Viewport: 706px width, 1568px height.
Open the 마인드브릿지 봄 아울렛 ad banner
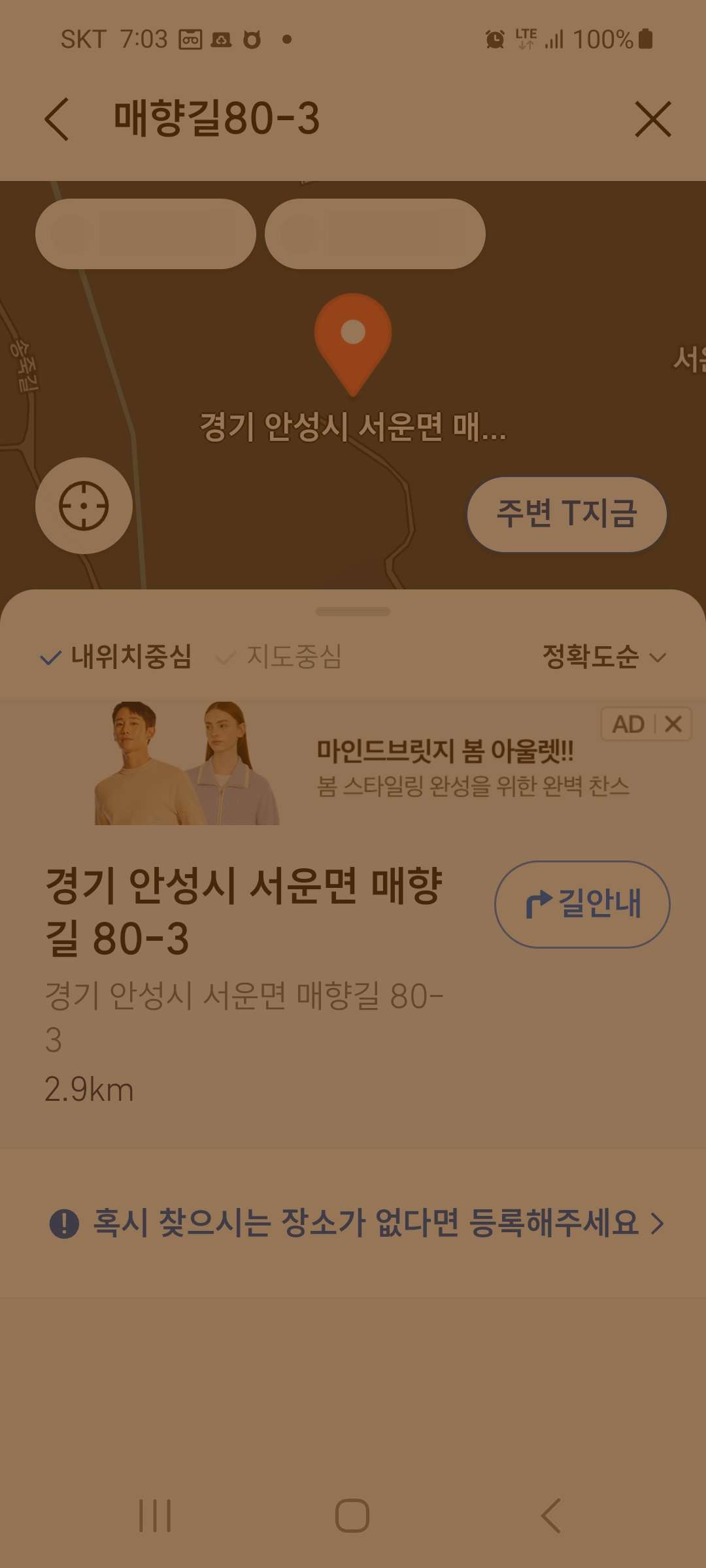coord(353,763)
